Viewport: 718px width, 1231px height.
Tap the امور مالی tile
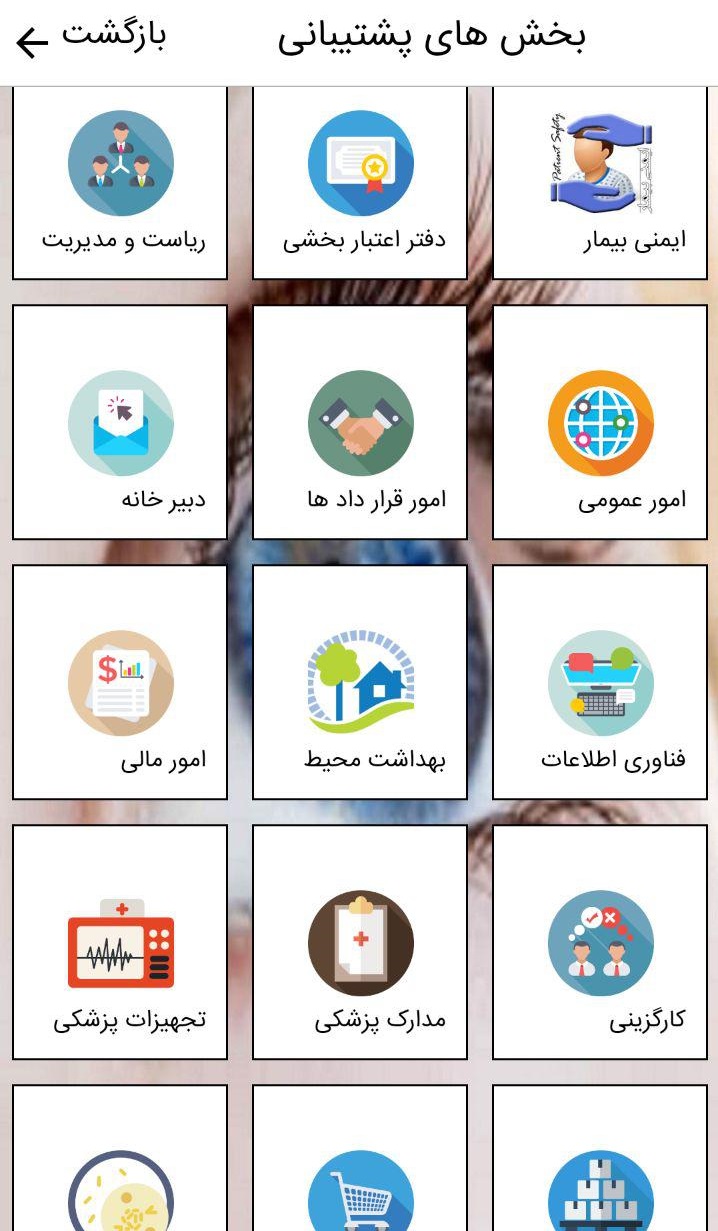(x=120, y=682)
